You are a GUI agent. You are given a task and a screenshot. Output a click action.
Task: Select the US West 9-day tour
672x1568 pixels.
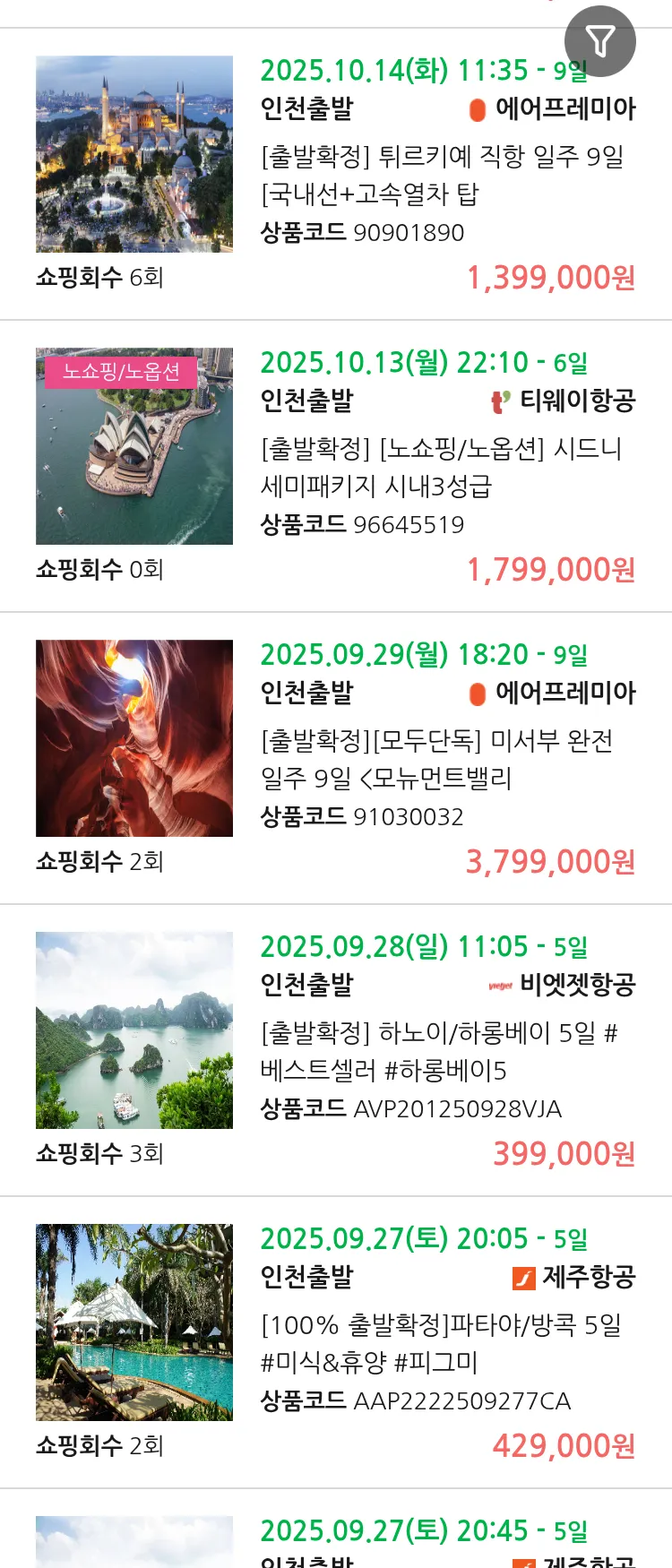(x=437, y=759)
